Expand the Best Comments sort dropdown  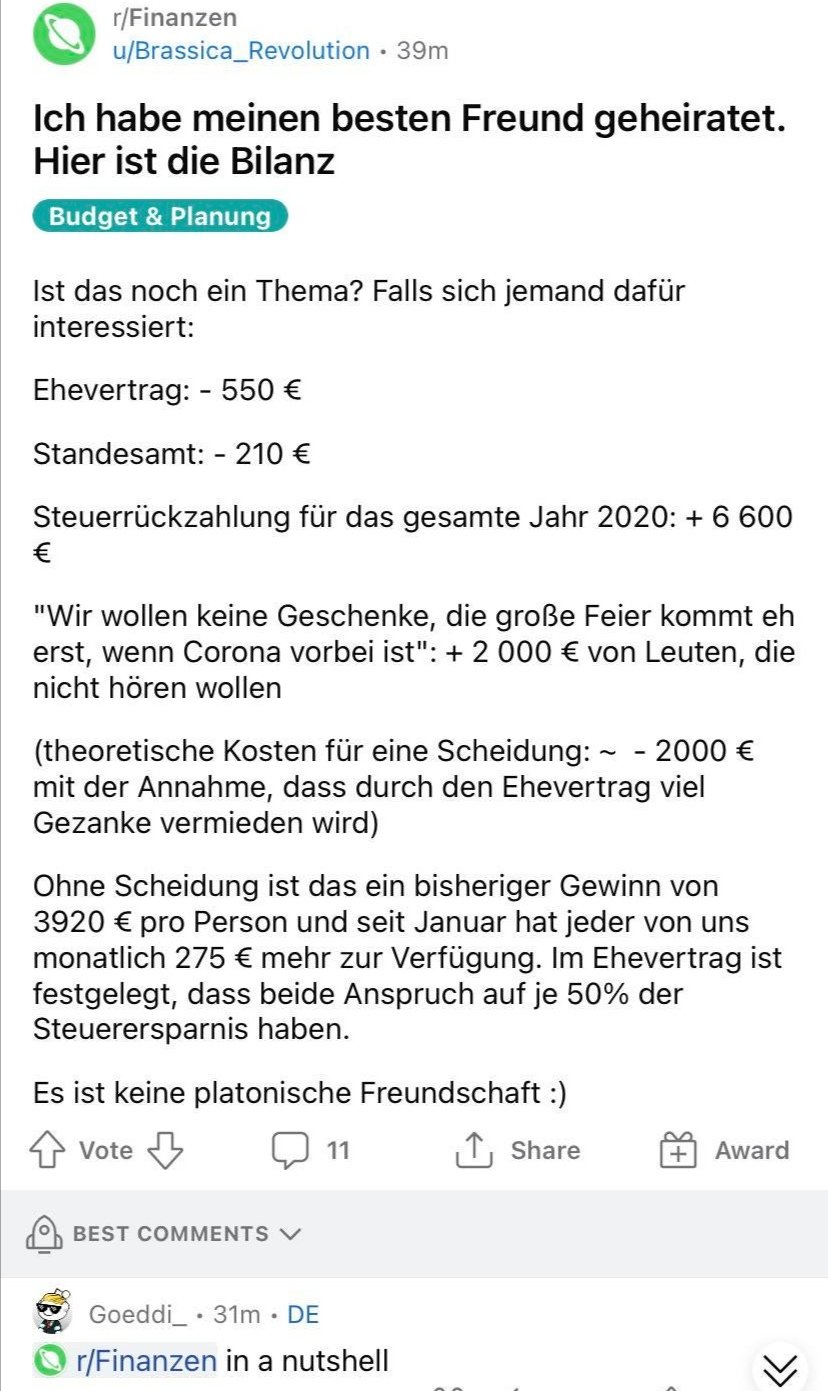[170, 1233]
